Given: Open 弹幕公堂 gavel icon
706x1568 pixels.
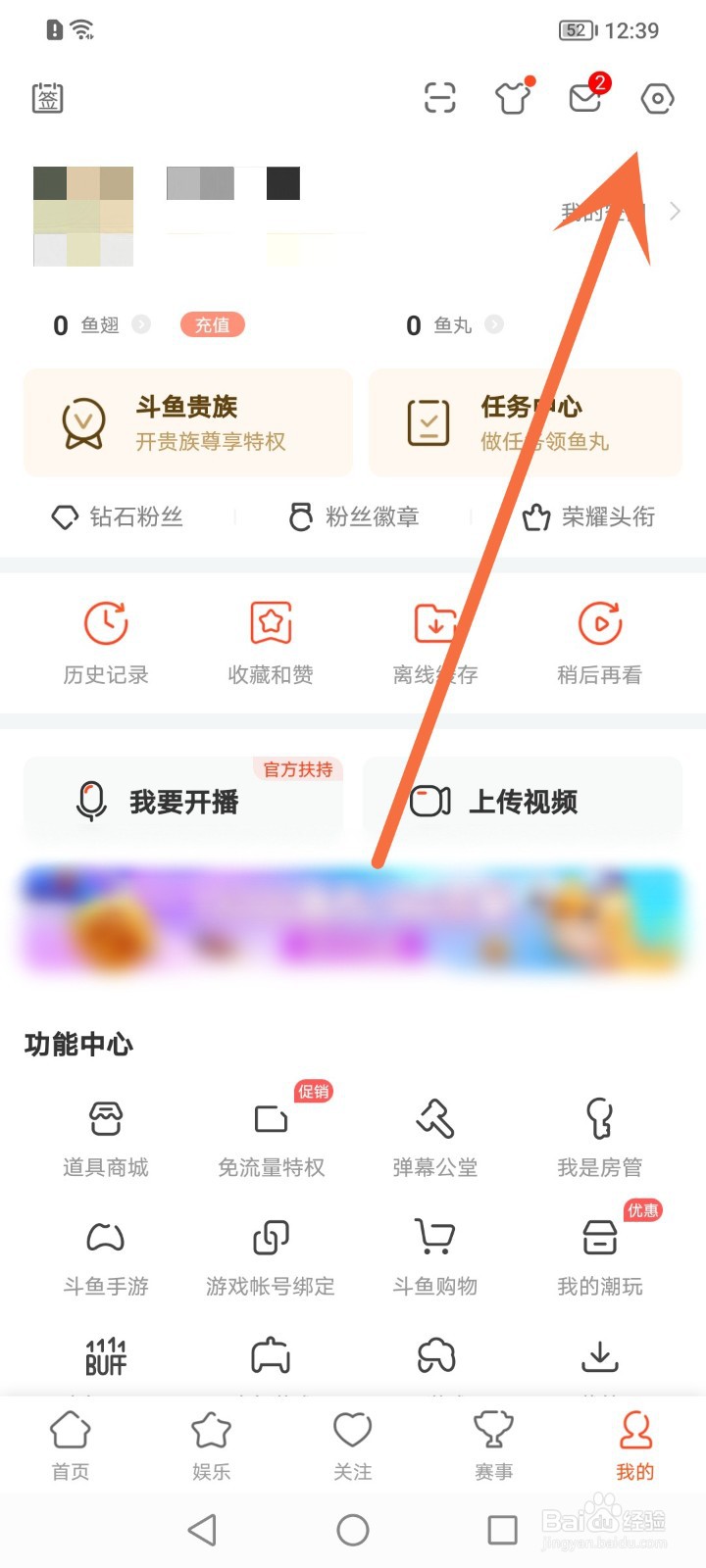Looking at the screenshot, I should pos(434,1117).
